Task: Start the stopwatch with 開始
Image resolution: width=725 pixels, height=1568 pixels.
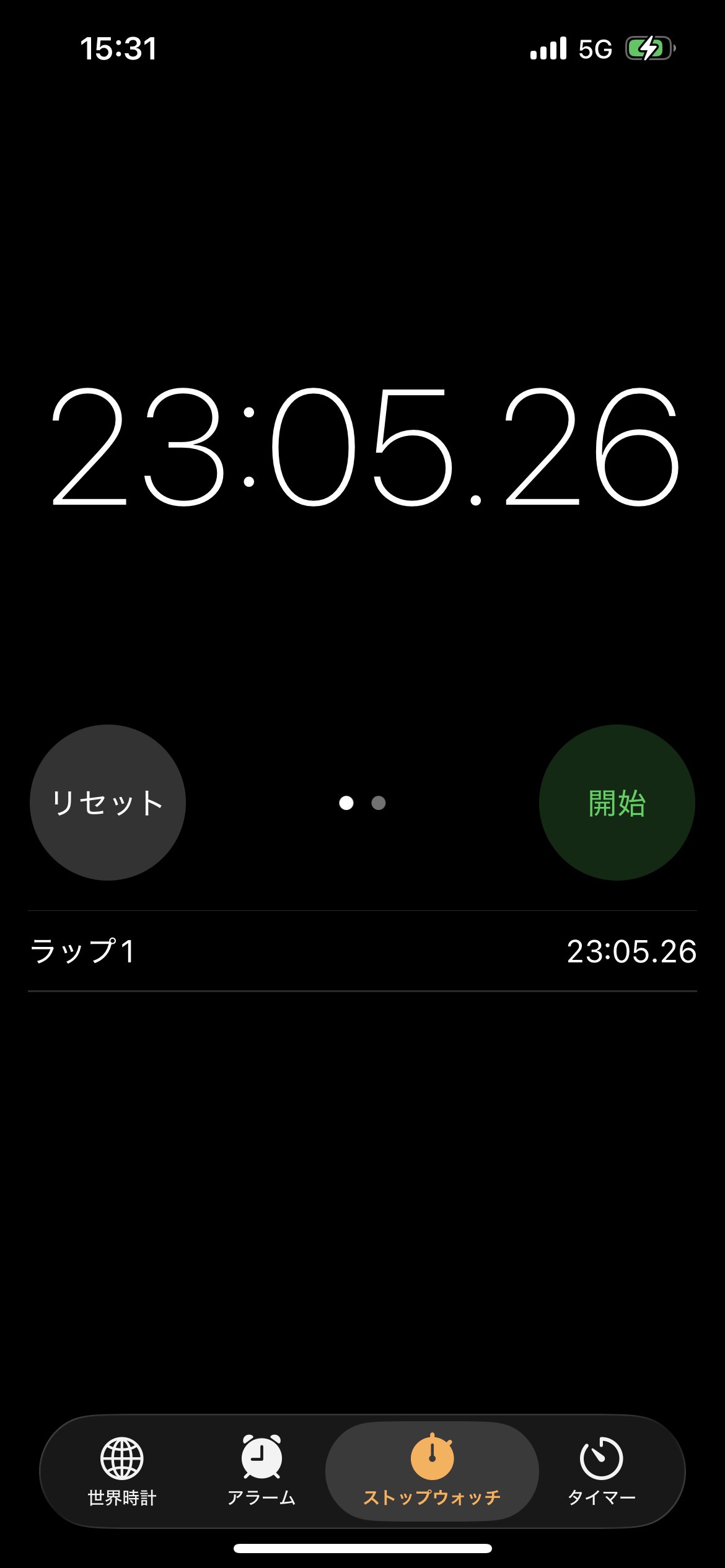Action: click(617, 803)
